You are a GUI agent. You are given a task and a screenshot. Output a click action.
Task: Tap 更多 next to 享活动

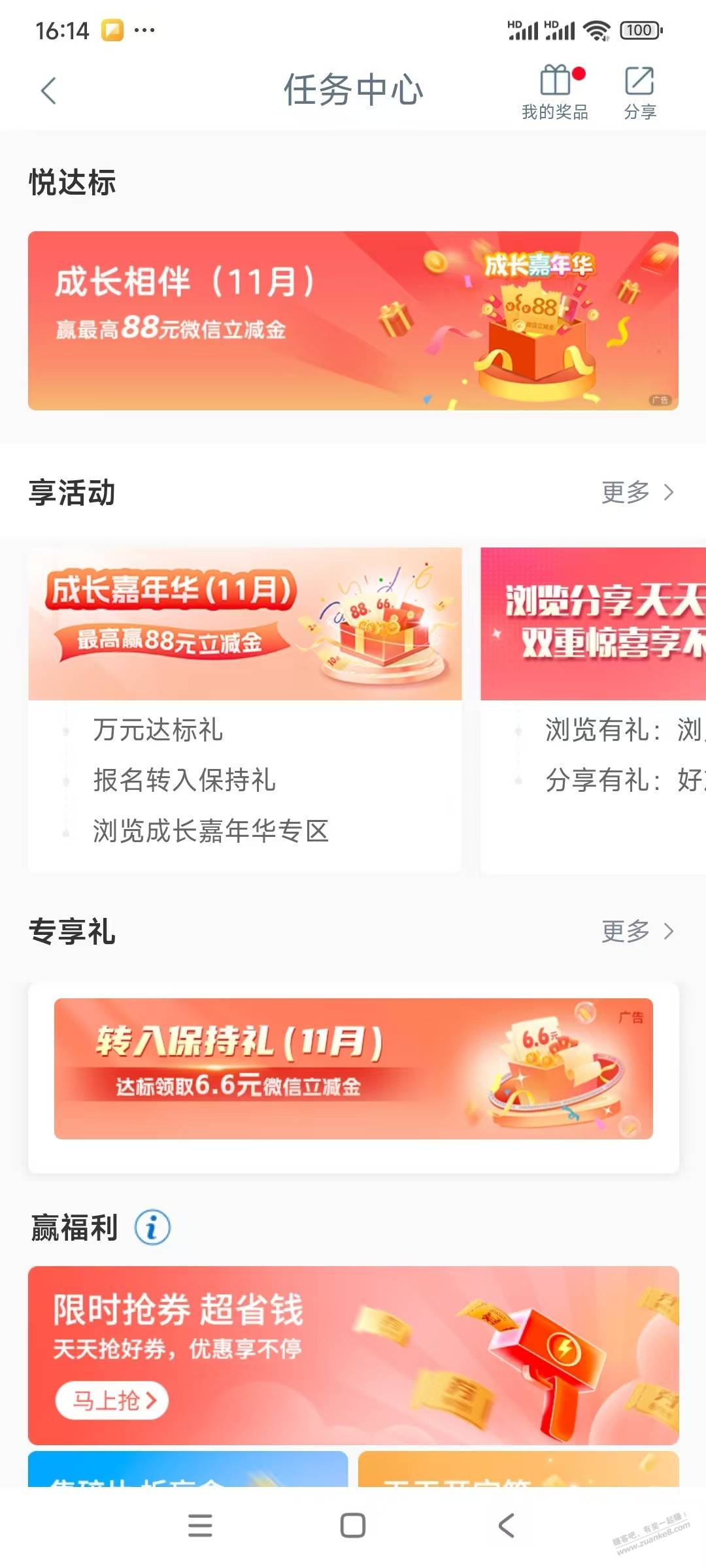click(637, 492)
